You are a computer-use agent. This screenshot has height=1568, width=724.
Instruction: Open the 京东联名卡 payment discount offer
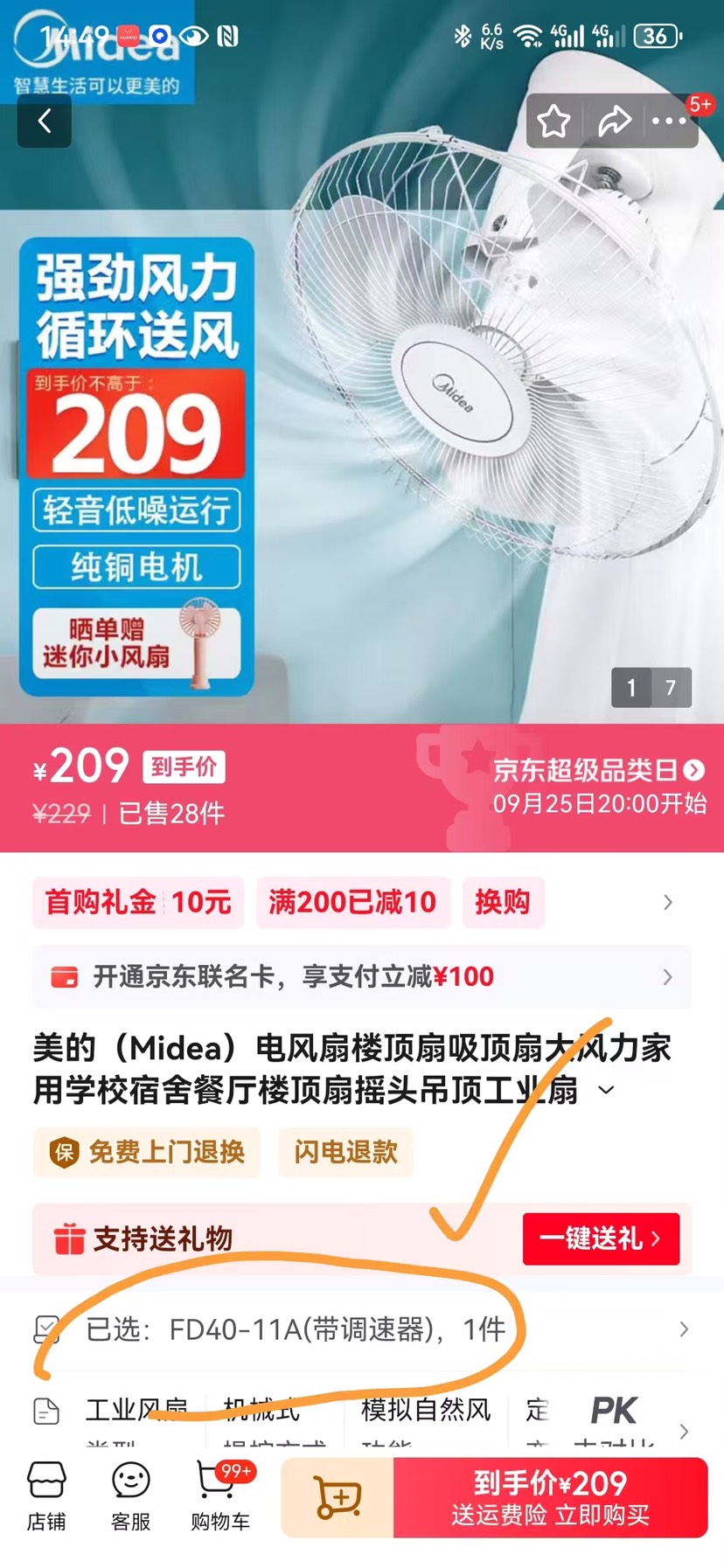[361, 976]
